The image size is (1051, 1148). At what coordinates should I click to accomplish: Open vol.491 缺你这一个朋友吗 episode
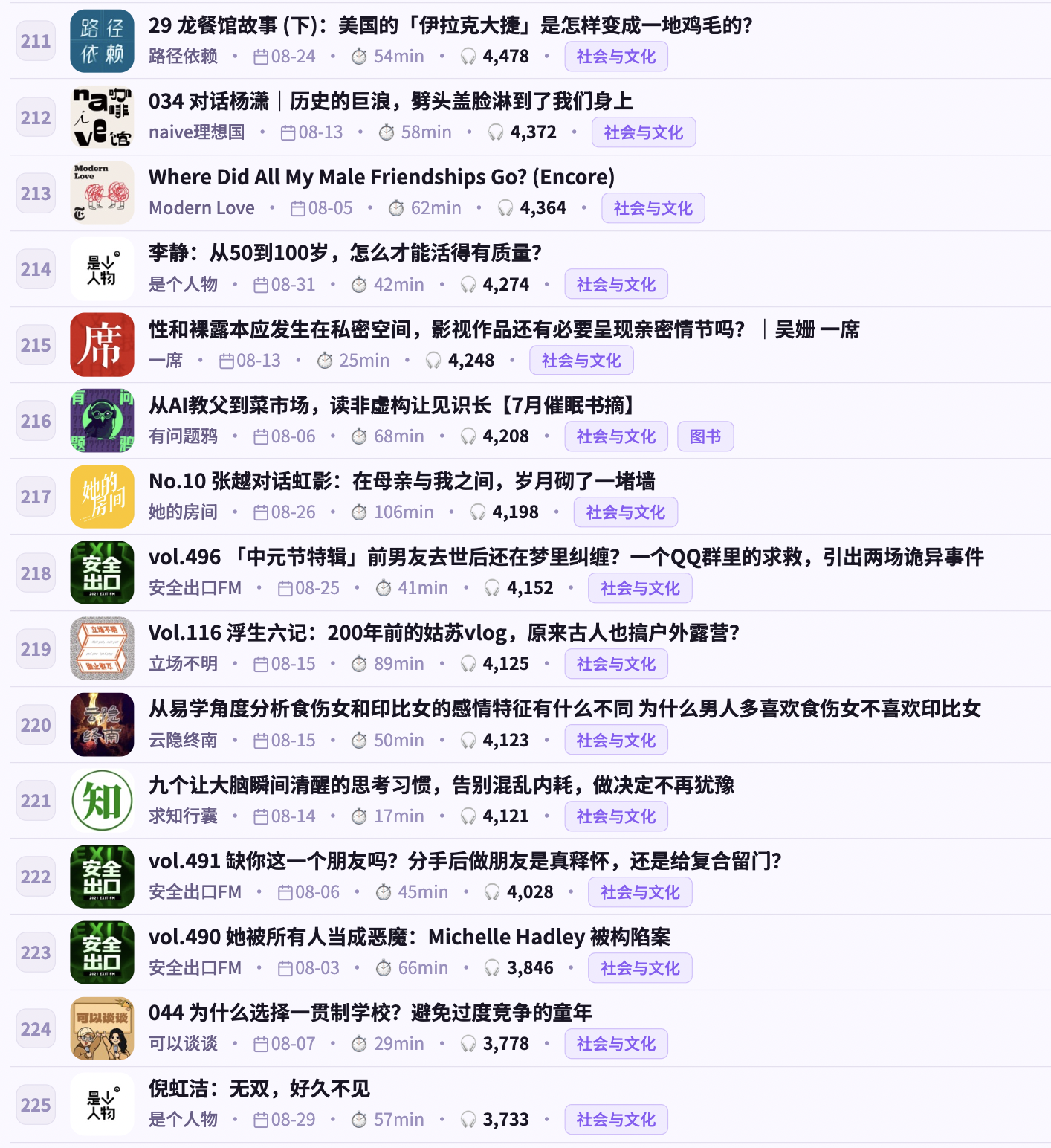465,861
